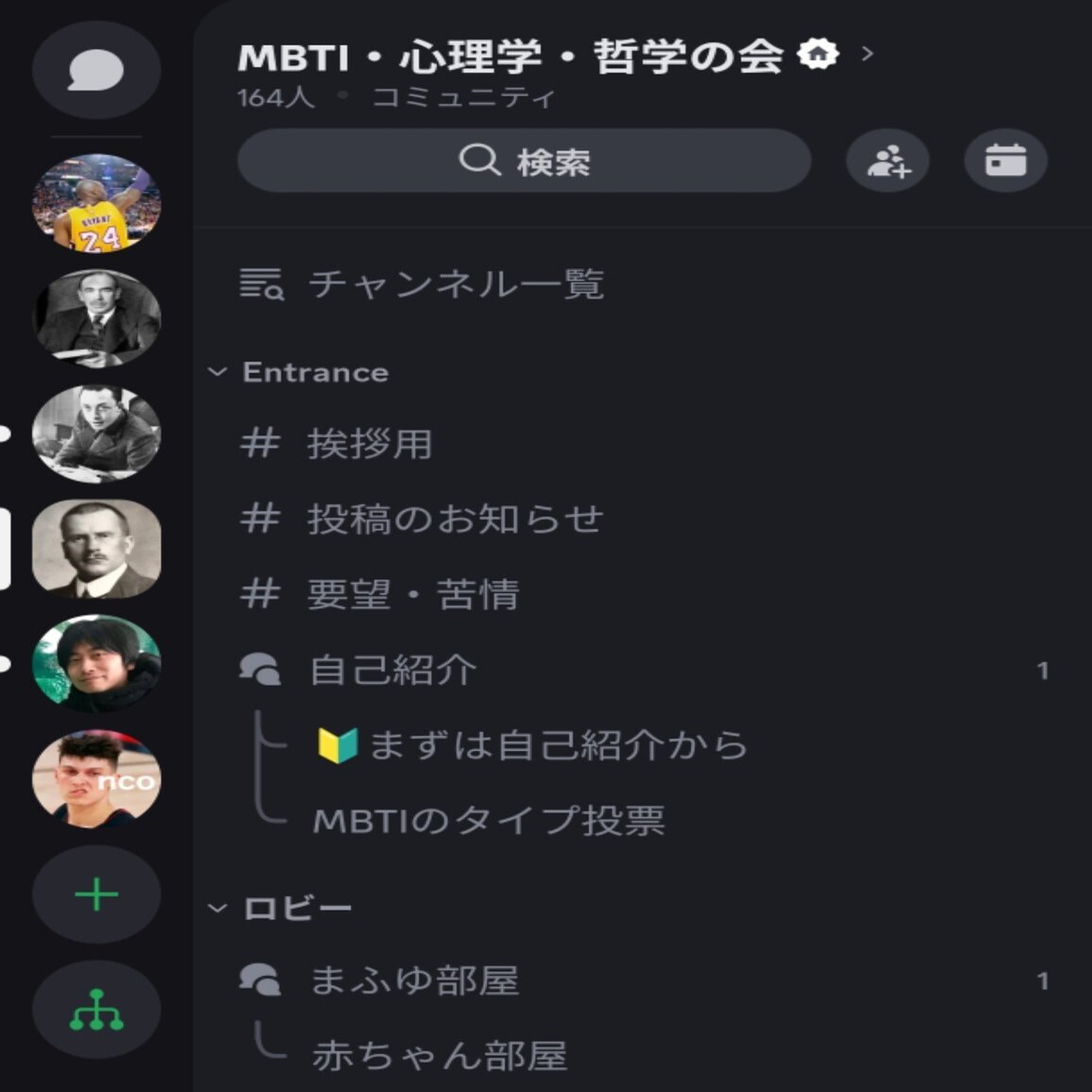This screenshot has height=1092, width=1092.
Task: Open the まふゆ部屋 forum channel
Action: point(414,981)
